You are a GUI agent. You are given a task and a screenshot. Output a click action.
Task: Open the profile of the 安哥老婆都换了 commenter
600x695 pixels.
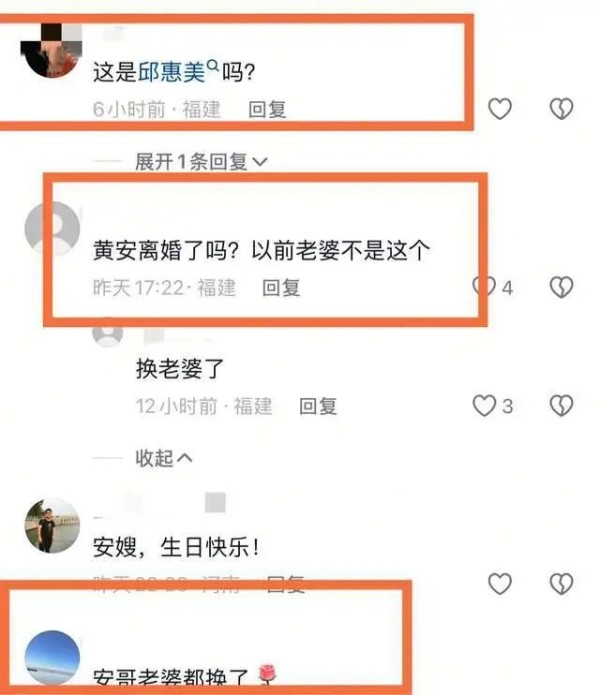[51, 657]
